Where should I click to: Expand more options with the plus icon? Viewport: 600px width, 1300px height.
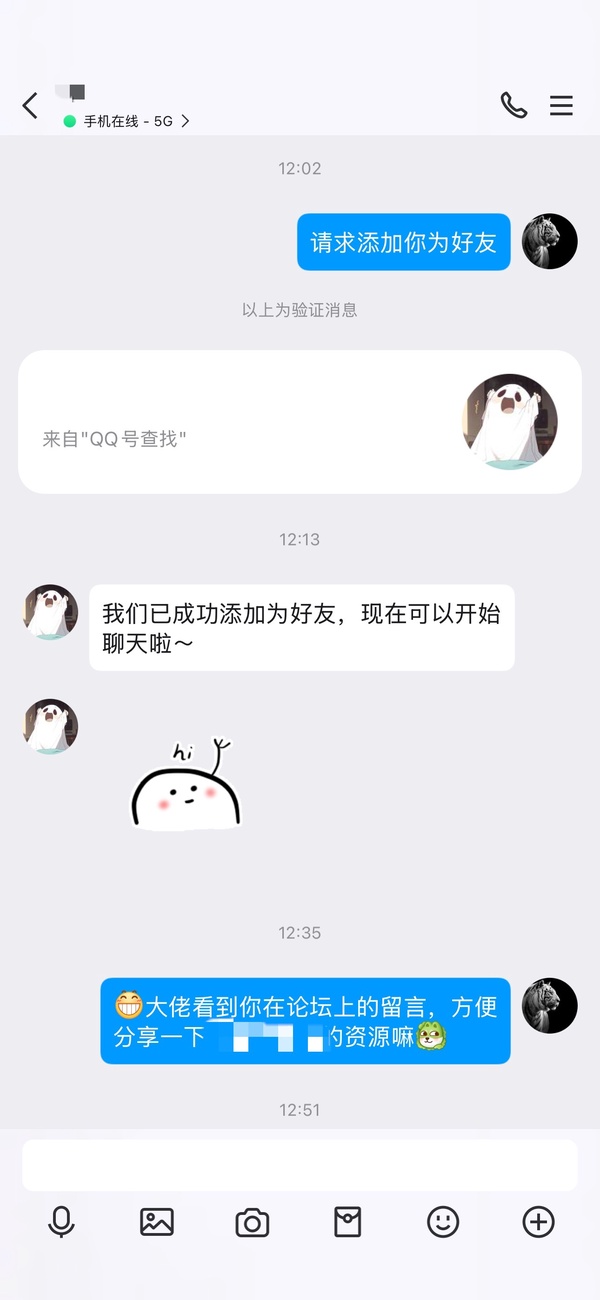538,1221
